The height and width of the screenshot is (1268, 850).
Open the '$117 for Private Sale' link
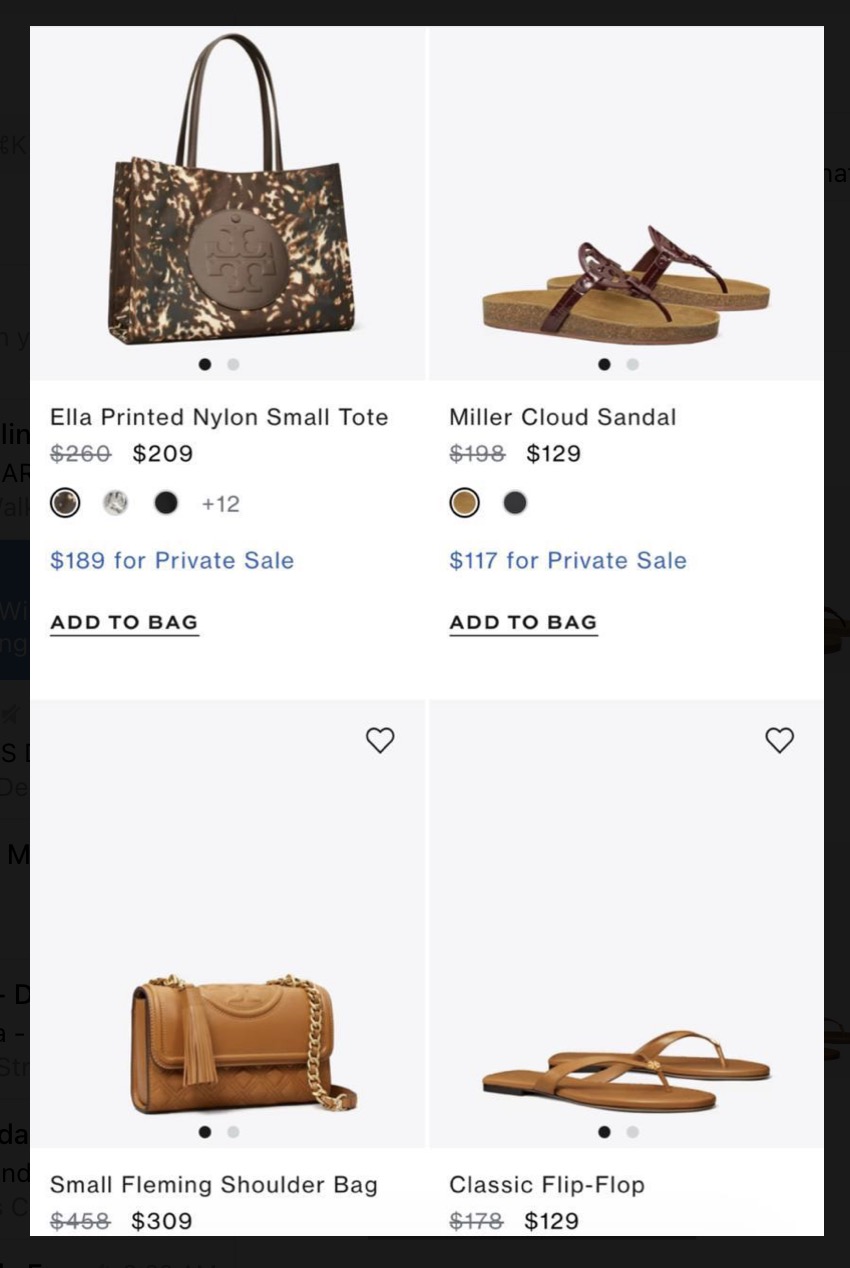(x=567, y=561)
